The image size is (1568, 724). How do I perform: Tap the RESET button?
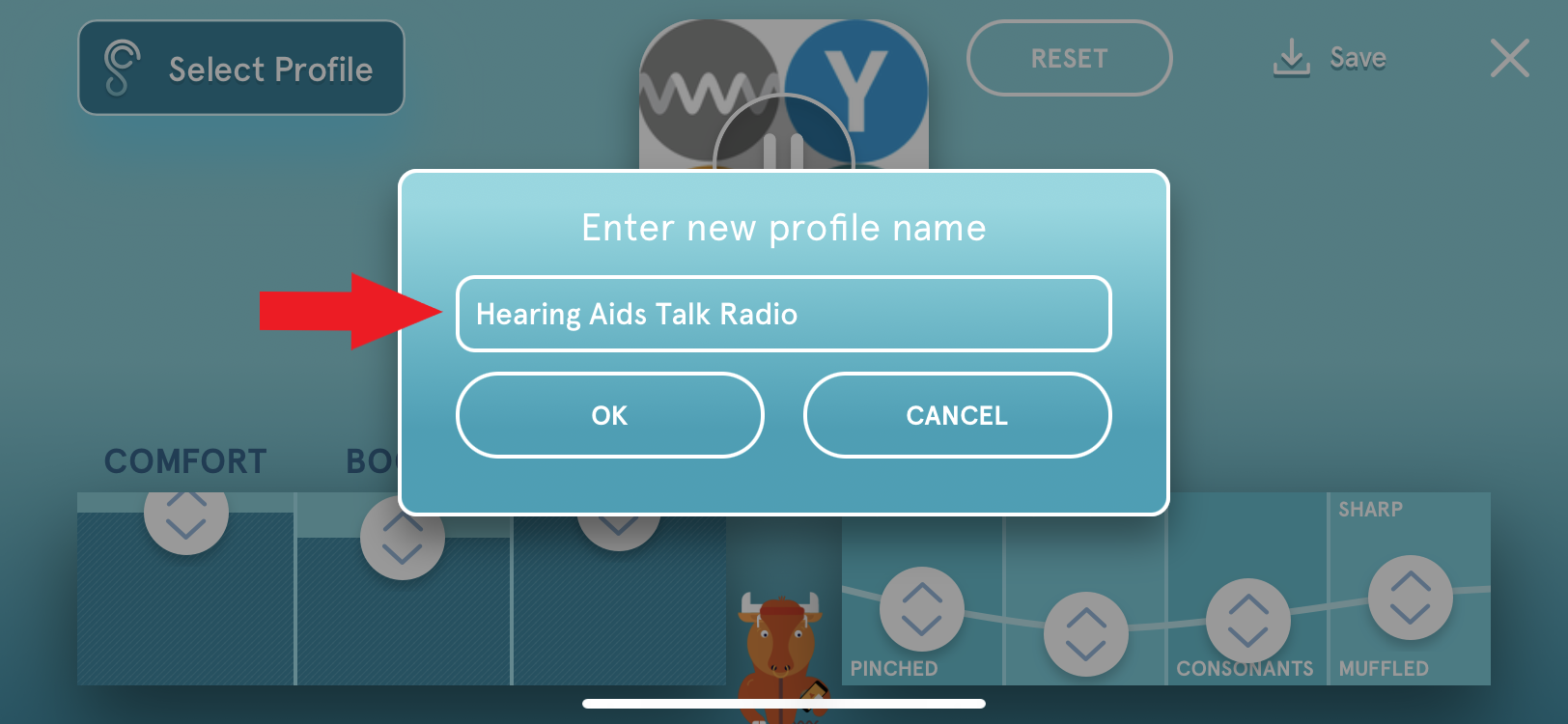click(1069, 58)
